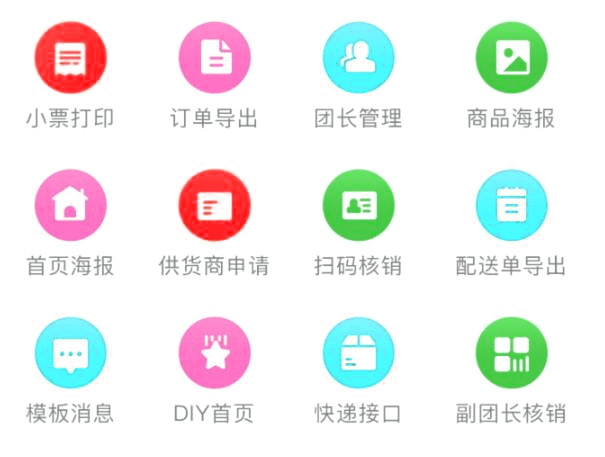Open 模板消息 template messages
Viewport: 605px width, 457px height.
pos(70,353)
